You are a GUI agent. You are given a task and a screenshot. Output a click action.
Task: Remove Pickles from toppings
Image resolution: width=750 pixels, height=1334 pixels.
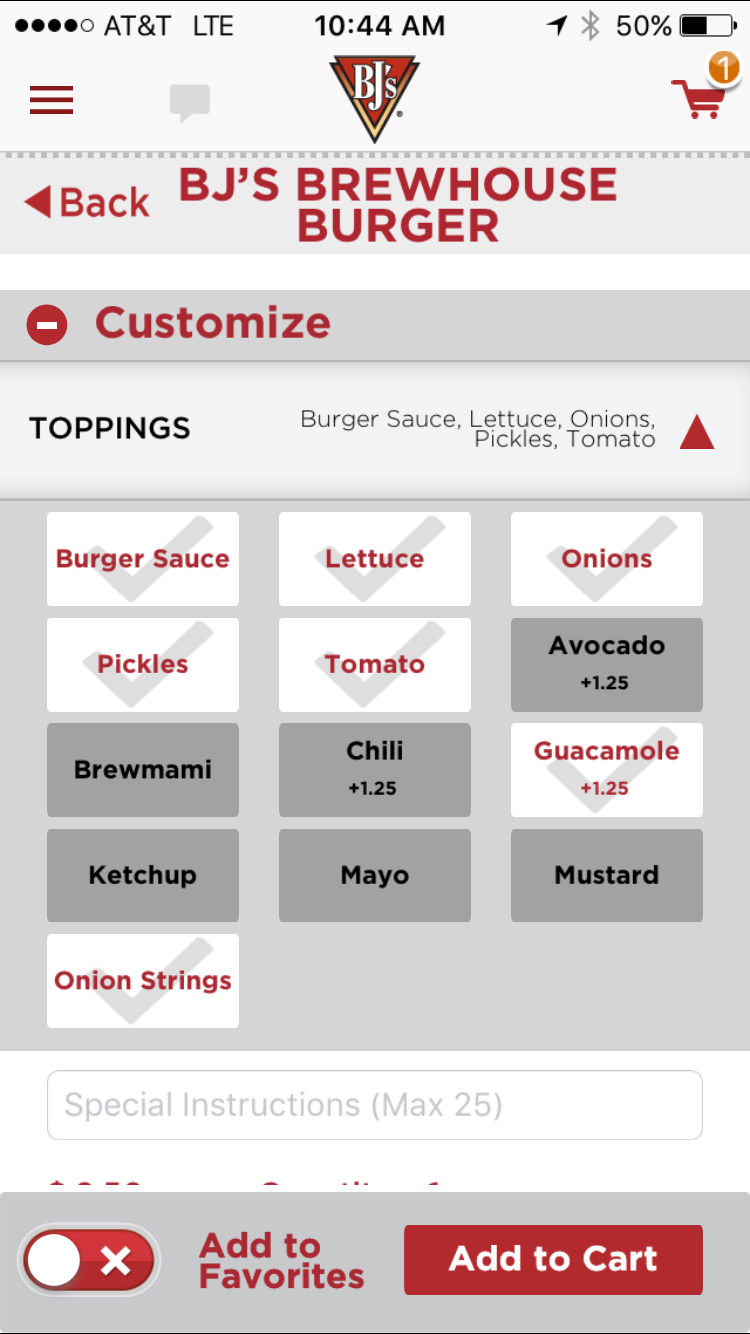(x=143, y=665)
